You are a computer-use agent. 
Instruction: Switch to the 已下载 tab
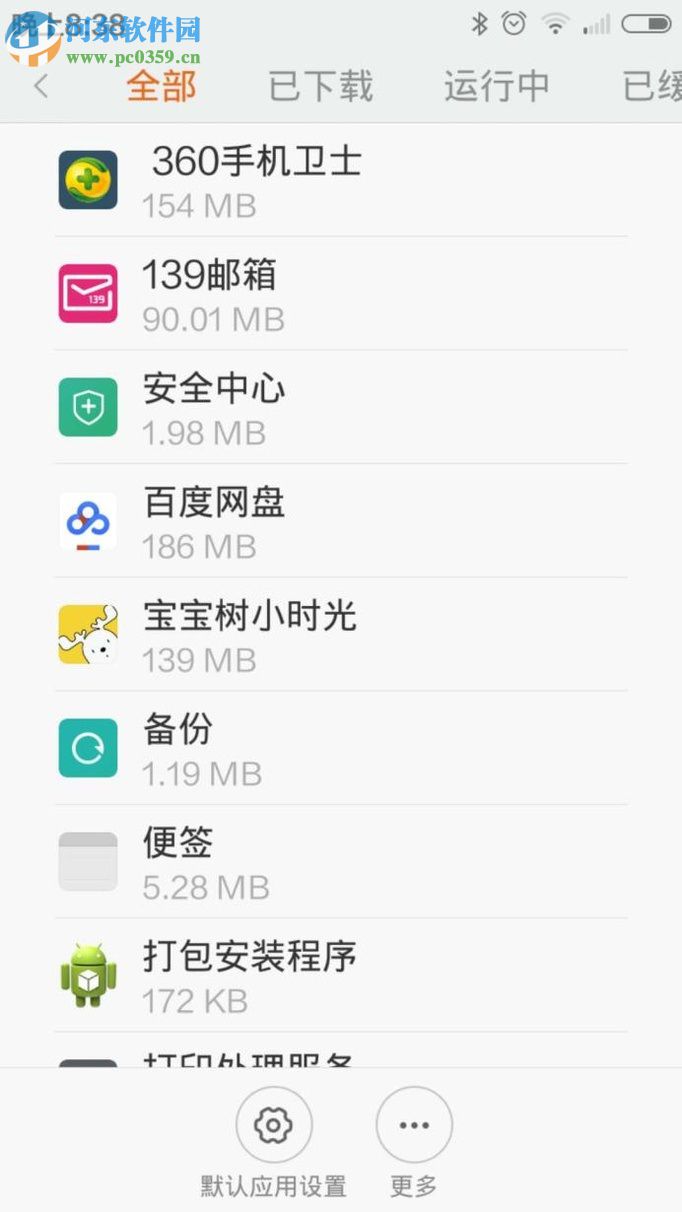[x=320, y=87]
